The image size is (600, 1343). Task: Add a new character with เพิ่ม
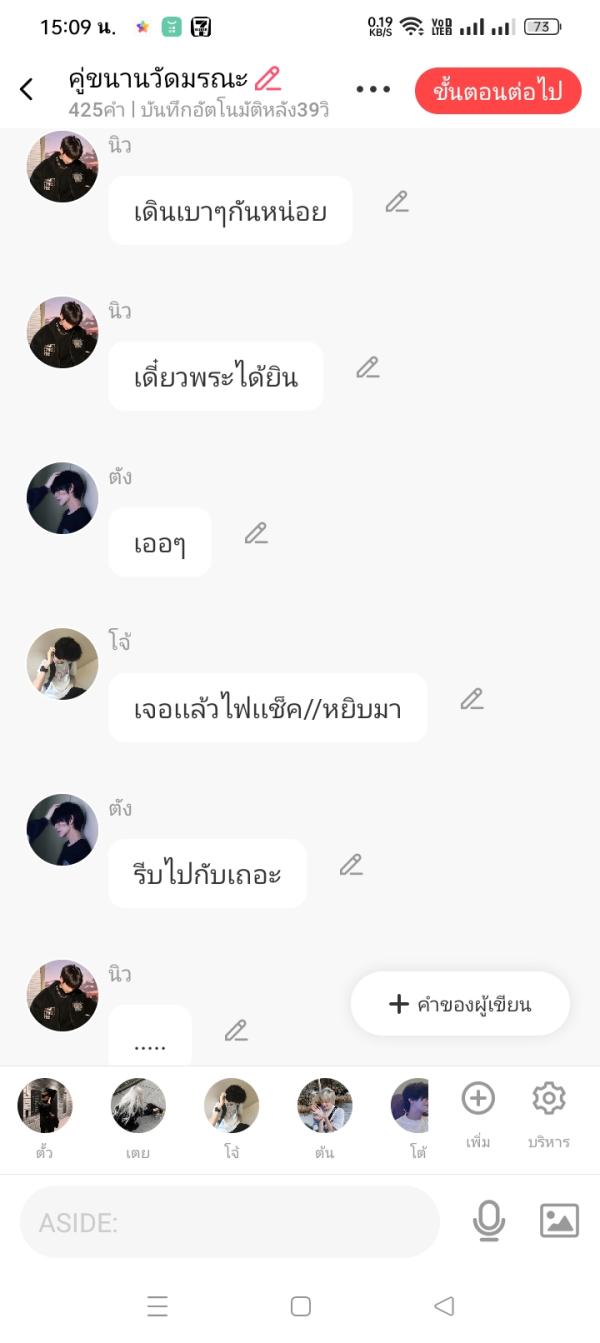pos(478,1112)
